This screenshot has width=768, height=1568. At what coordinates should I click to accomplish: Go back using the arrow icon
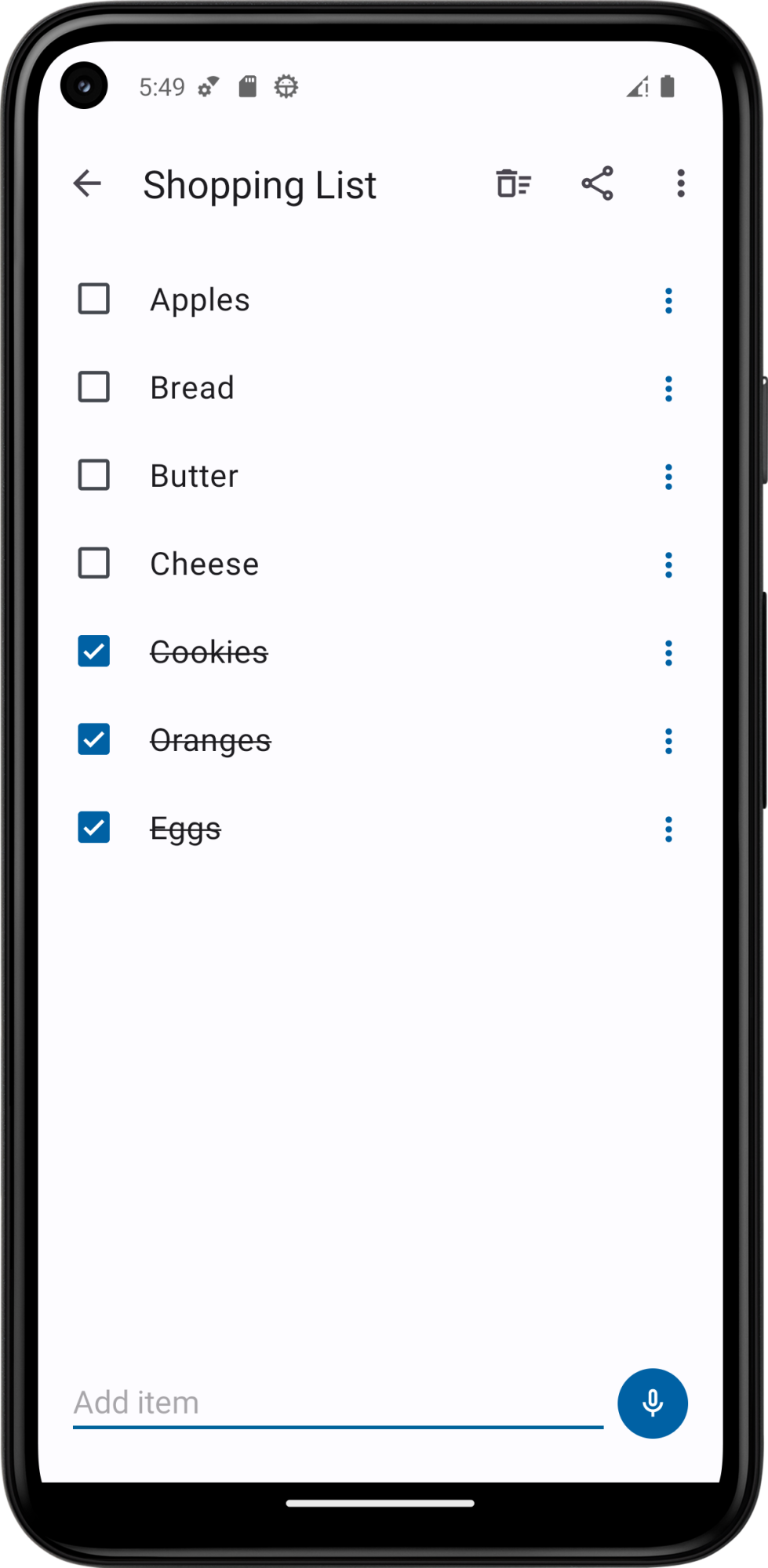pyautogui.click(x=87, y=183)
